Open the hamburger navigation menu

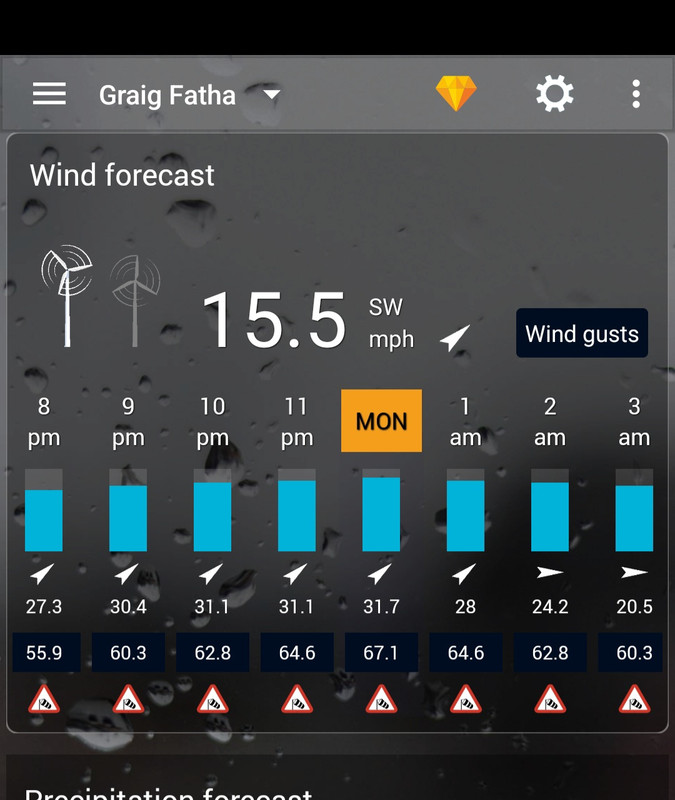tap(49, 94)
